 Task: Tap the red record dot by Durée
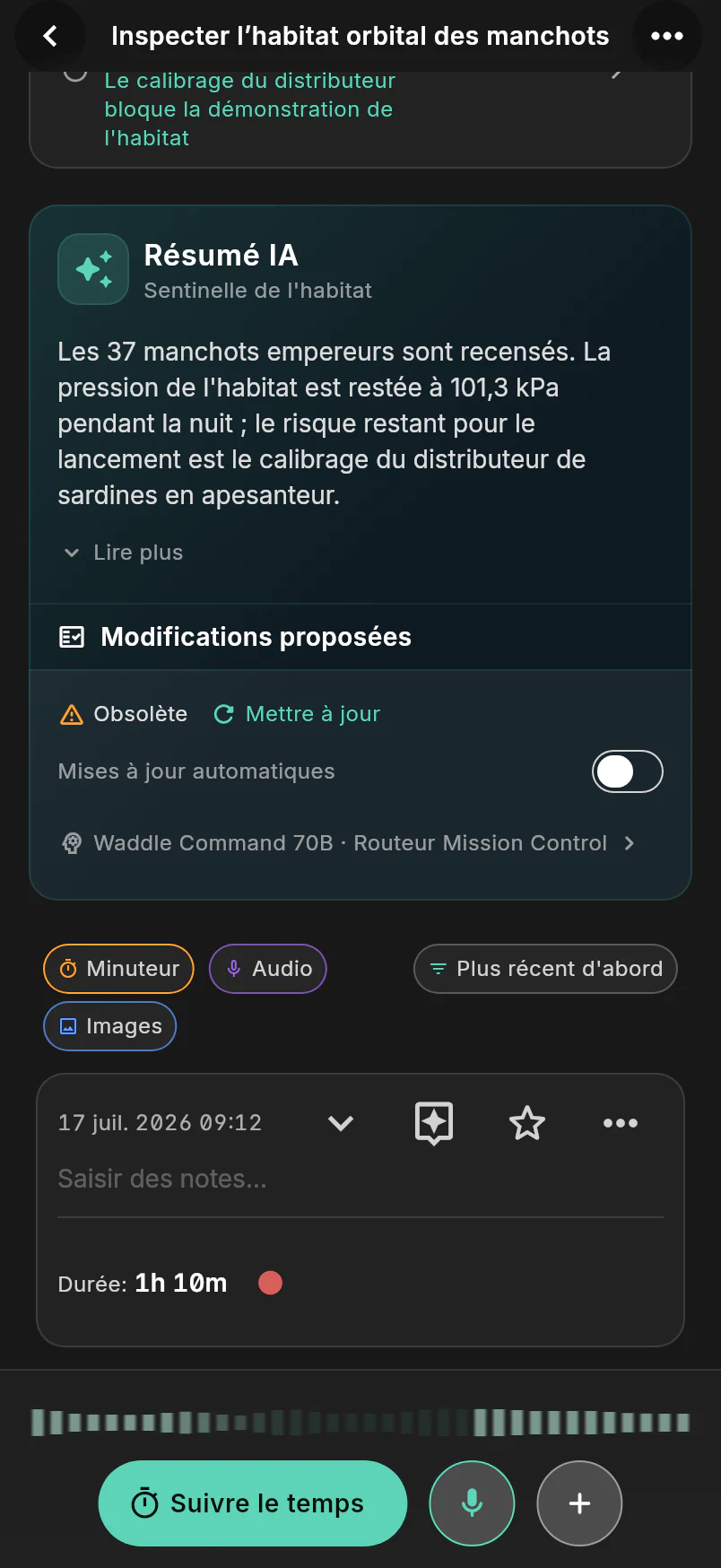(x=270, y=1283)
